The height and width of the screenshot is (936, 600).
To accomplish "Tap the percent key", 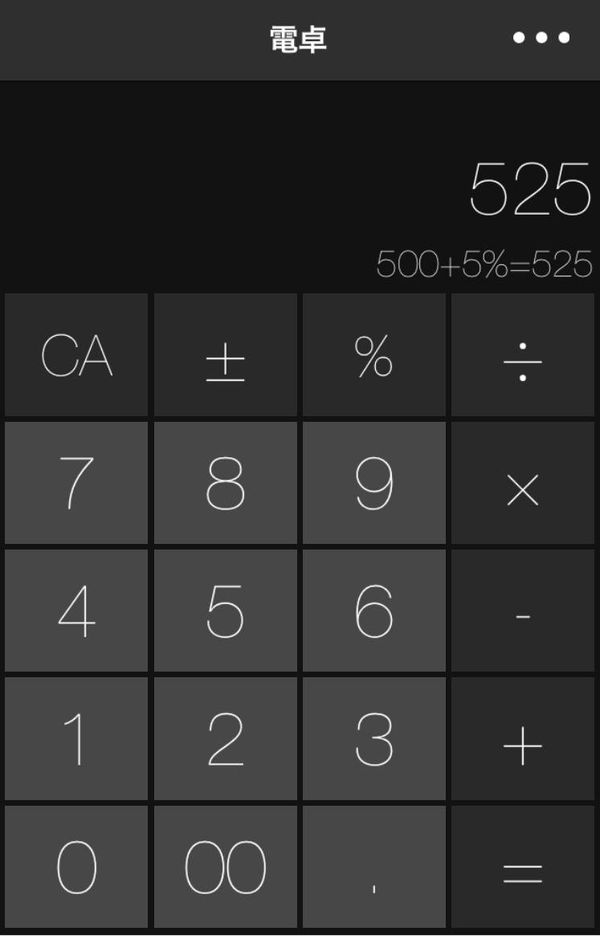I will pos(374,355).
